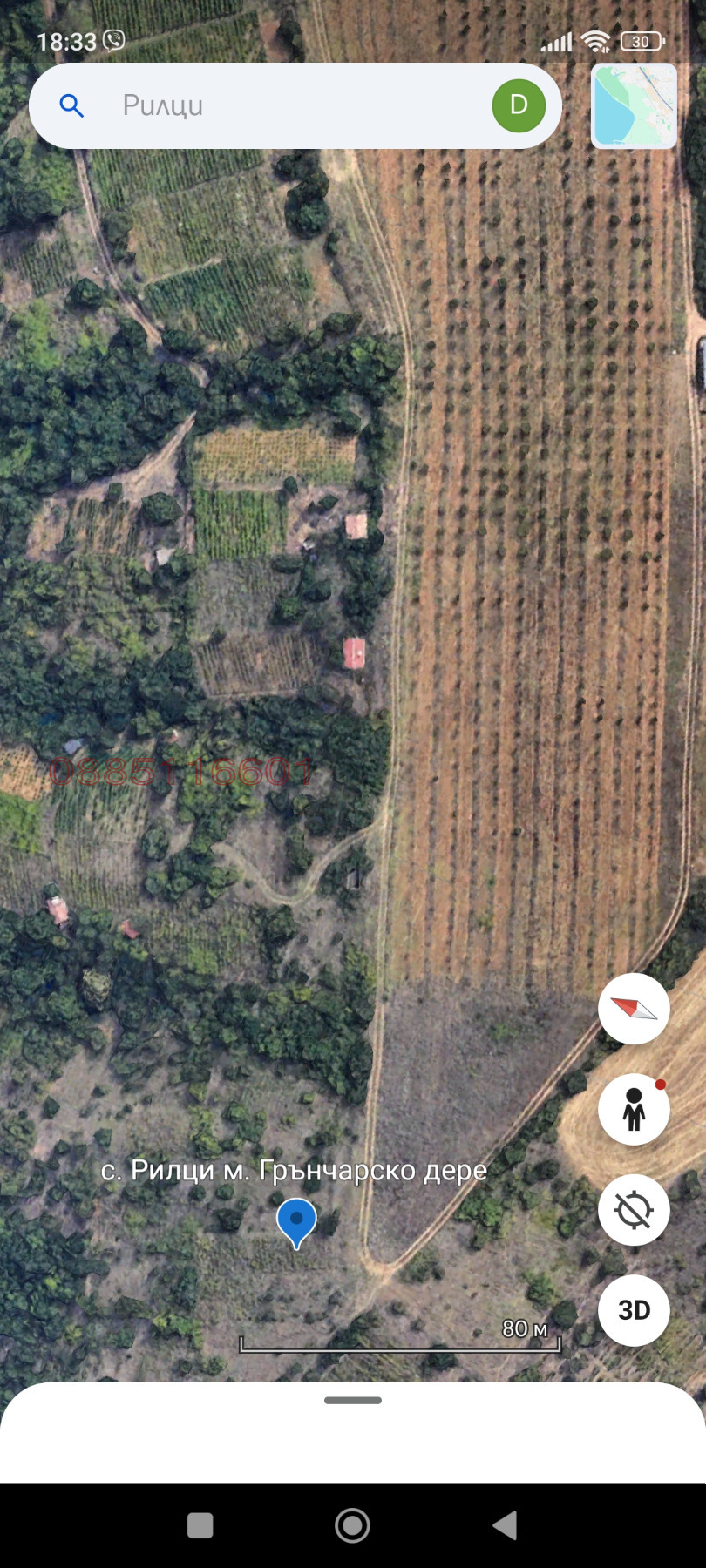Open the map type thumbnail
The image size is (706, 1568).
[634, 105]
